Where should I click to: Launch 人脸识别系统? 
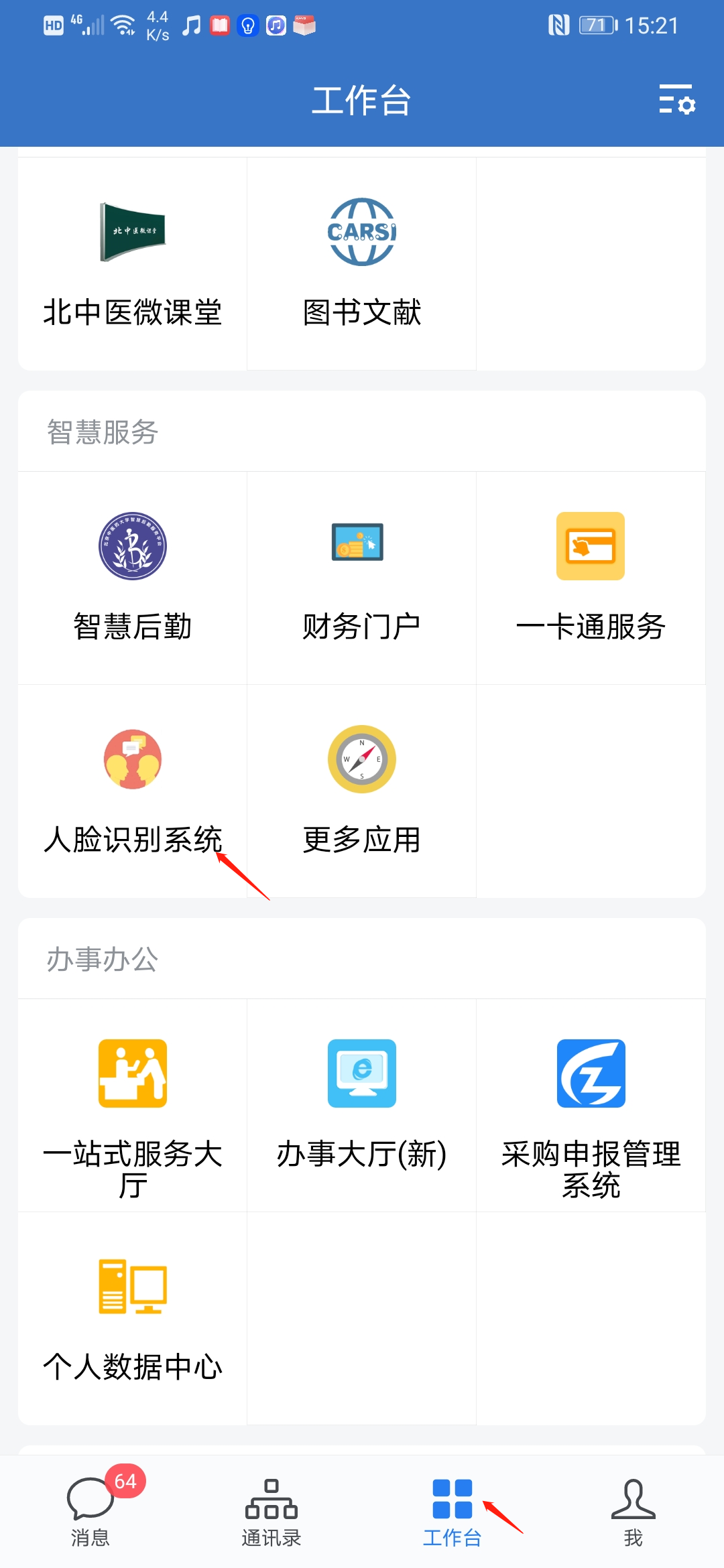[x=133, y=789]
